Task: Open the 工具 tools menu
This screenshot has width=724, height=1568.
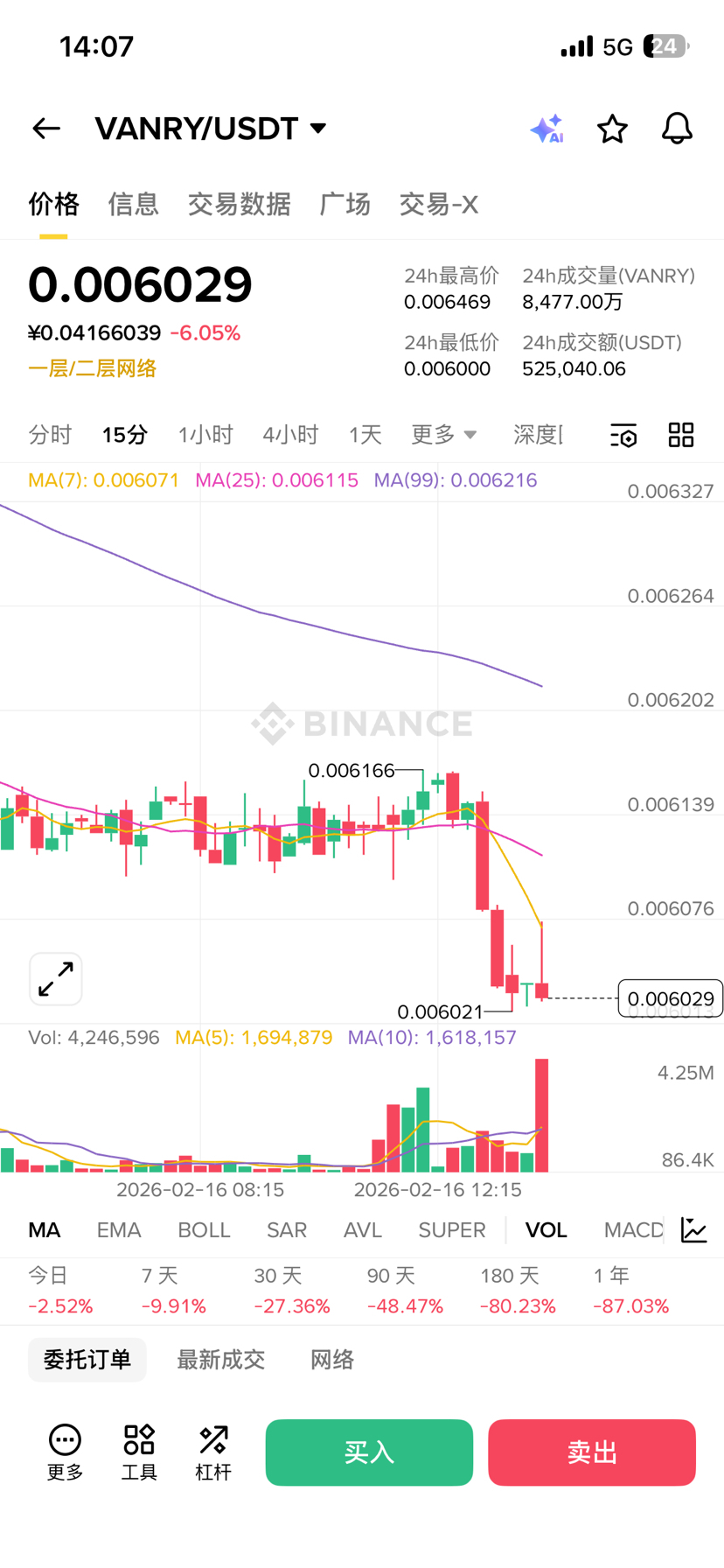Action: click(139, 1452)
